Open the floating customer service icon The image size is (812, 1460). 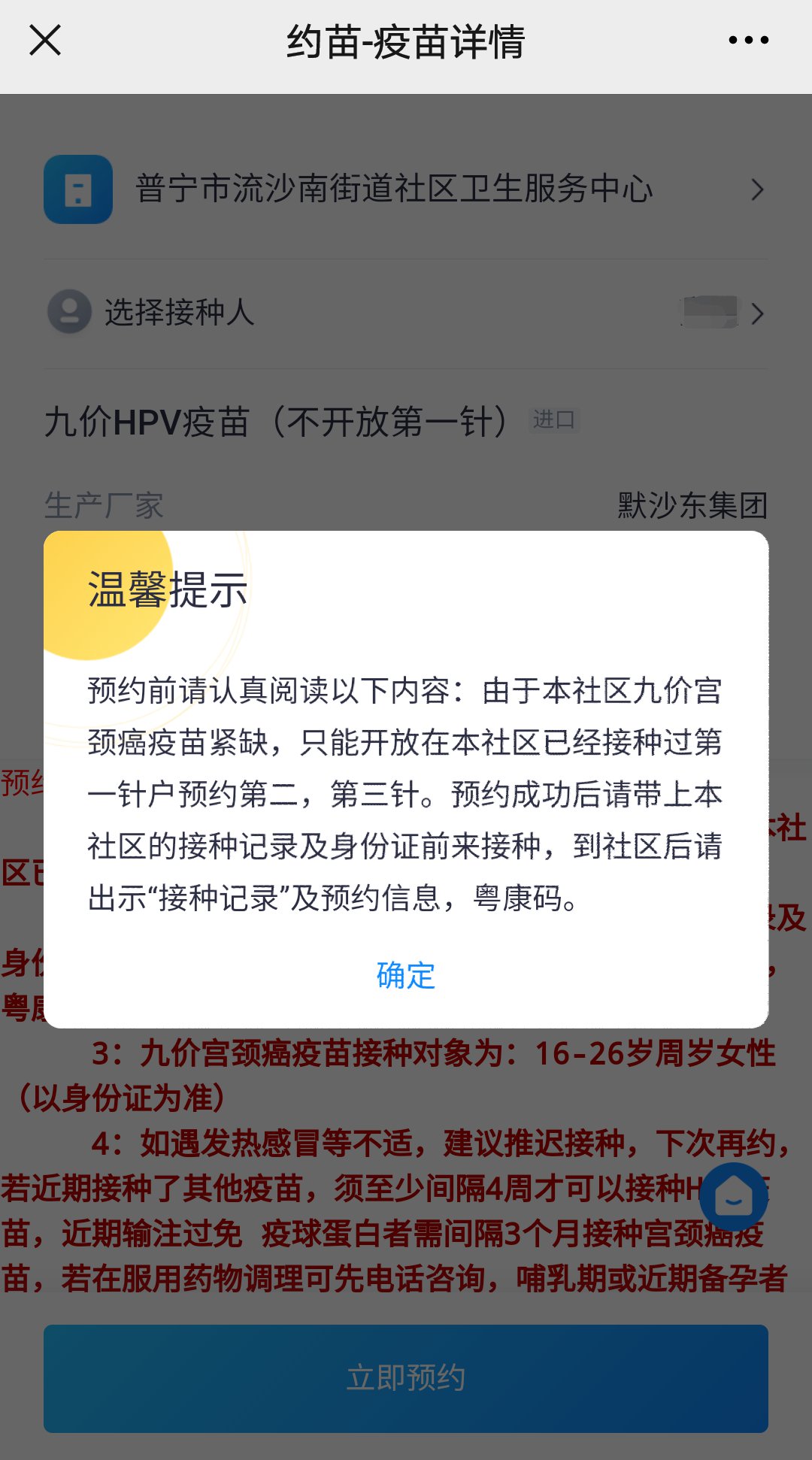tap(733, 1197)
